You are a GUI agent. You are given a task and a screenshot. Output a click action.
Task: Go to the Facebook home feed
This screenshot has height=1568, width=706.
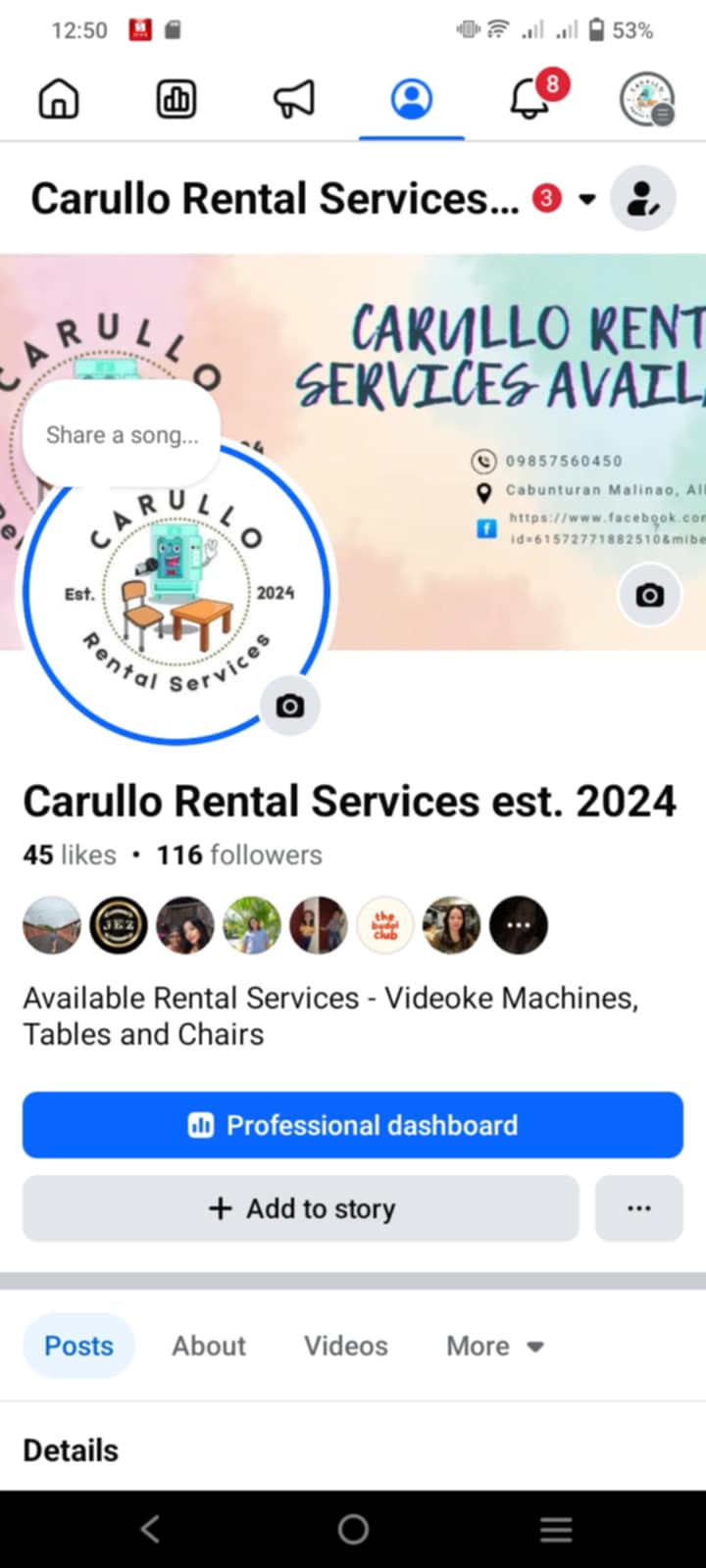pyautogui.click(x=59, y=99)
